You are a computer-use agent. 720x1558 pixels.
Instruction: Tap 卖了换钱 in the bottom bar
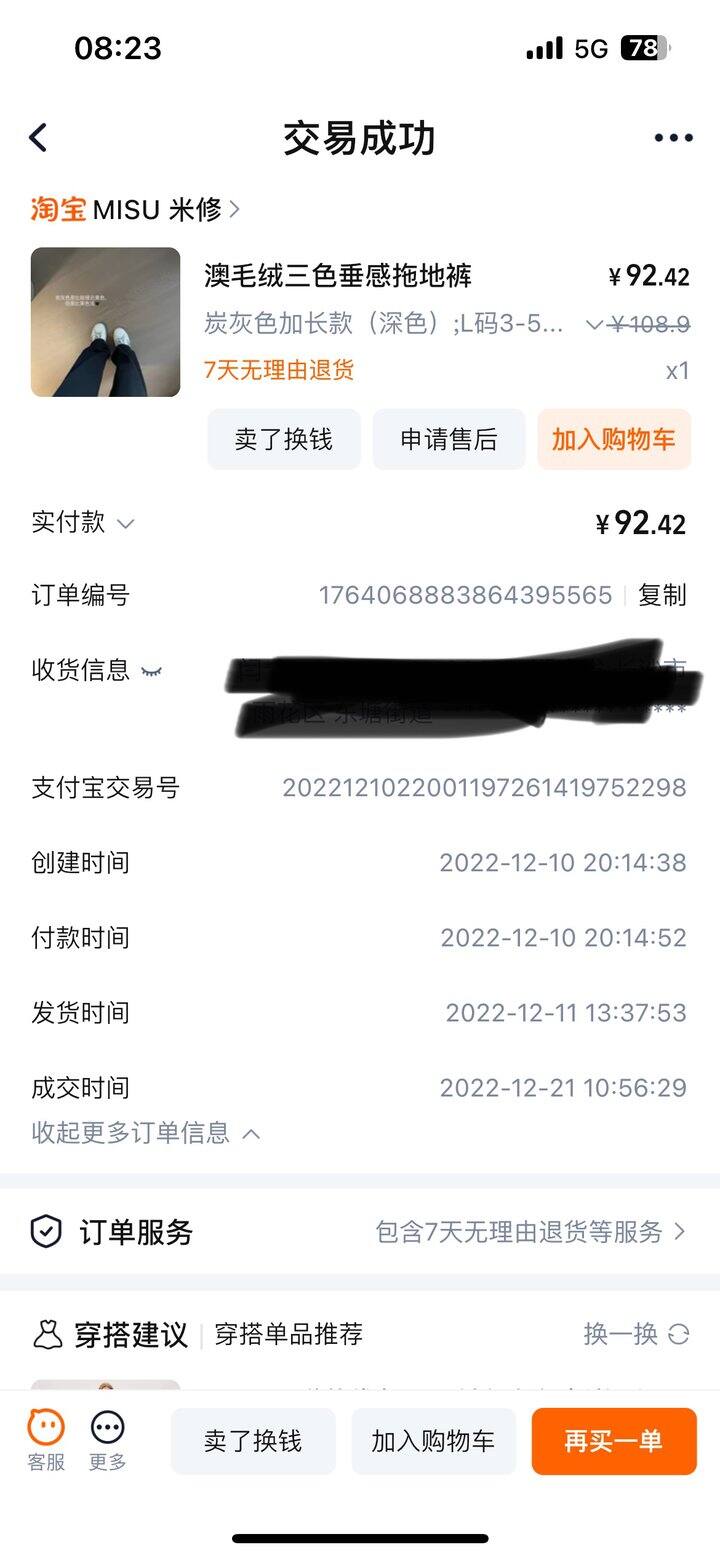253,1441
